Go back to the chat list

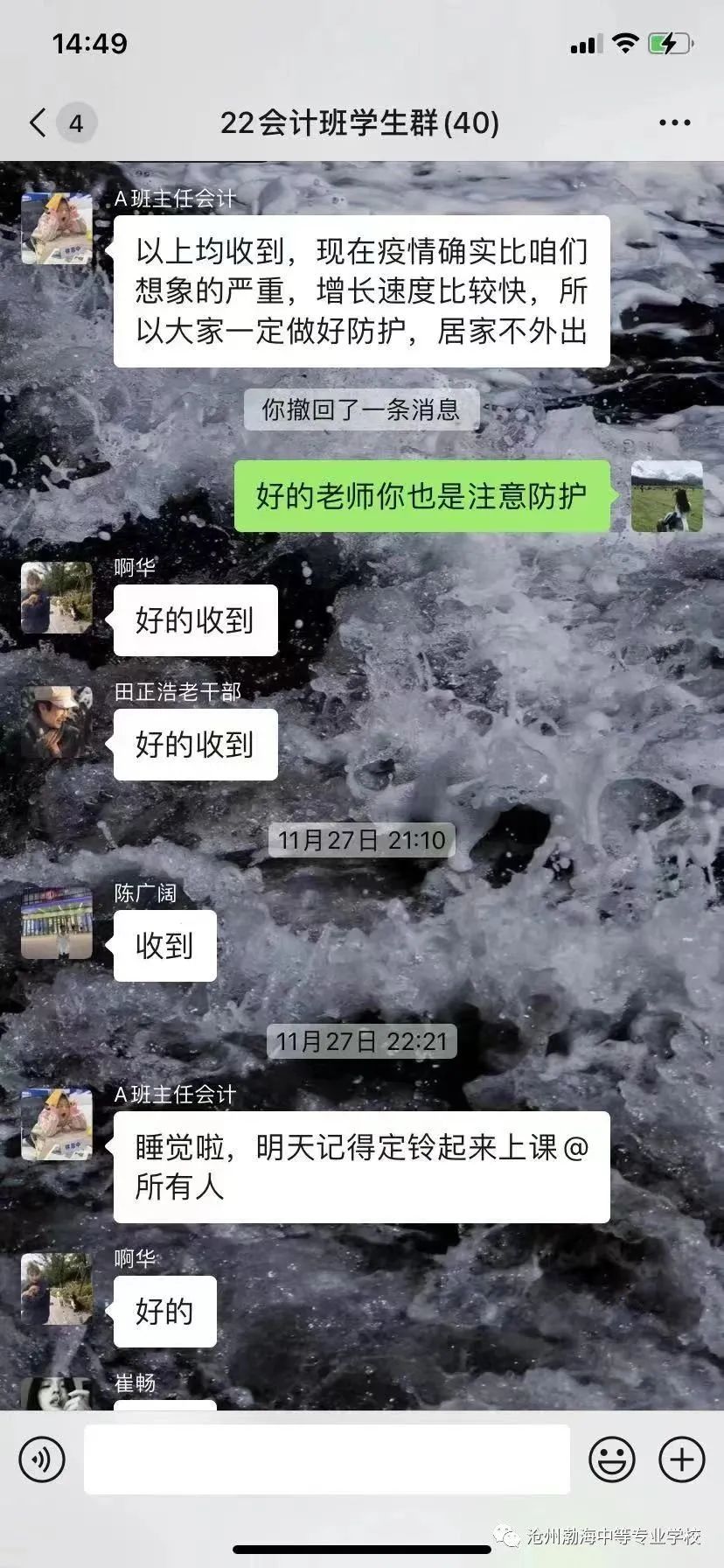pyautogui.click(x=38, y=122)
